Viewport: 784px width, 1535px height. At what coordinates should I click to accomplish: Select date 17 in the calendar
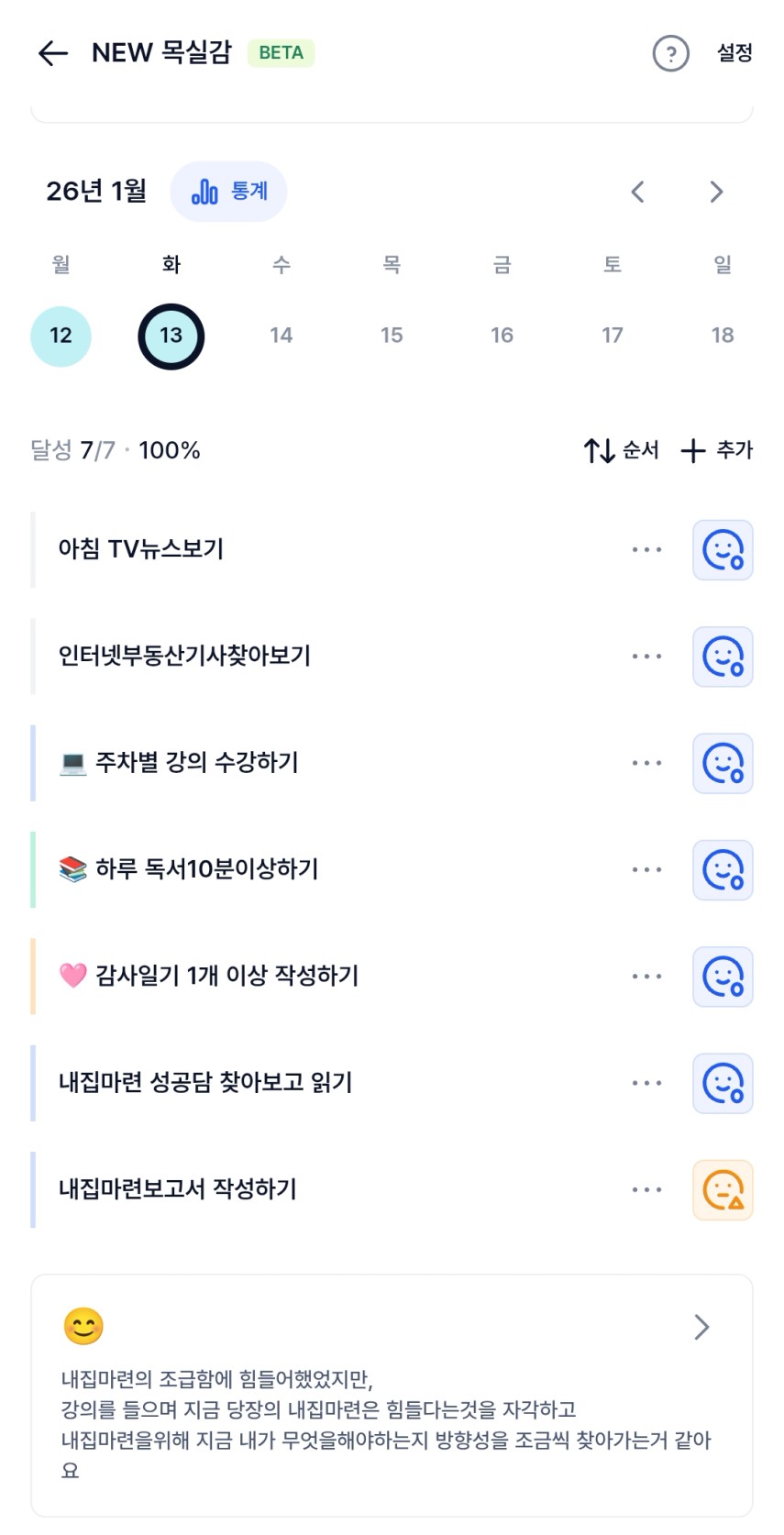click(x=613, y=336)
